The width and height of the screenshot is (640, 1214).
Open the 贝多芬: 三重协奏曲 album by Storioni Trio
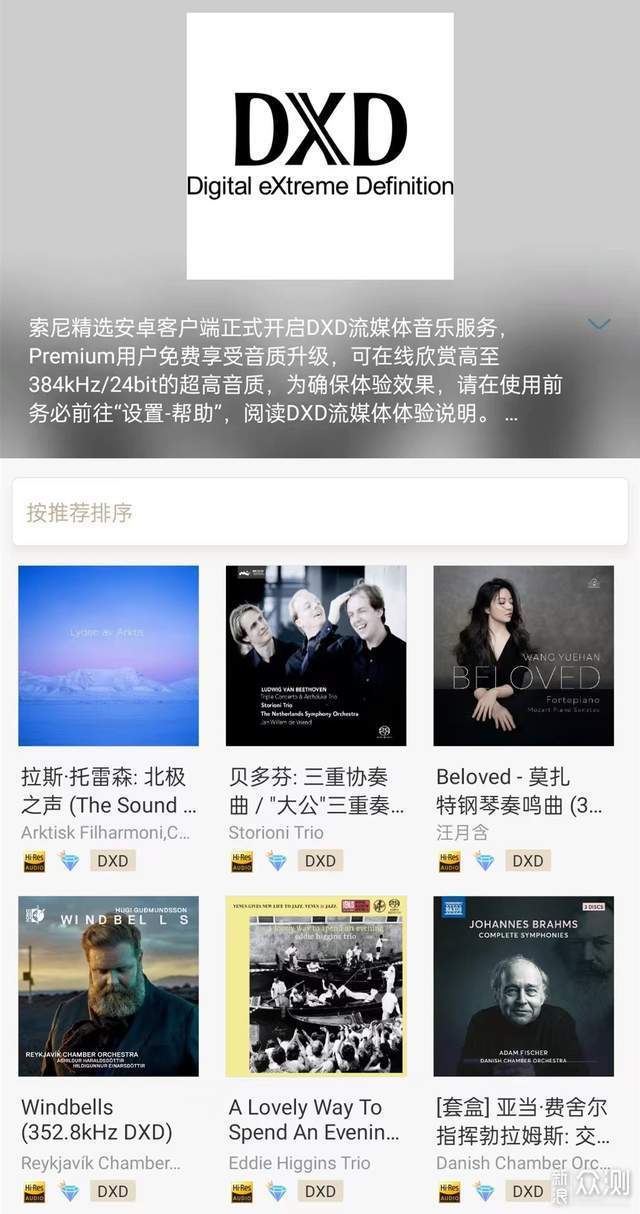coord(316,656)
